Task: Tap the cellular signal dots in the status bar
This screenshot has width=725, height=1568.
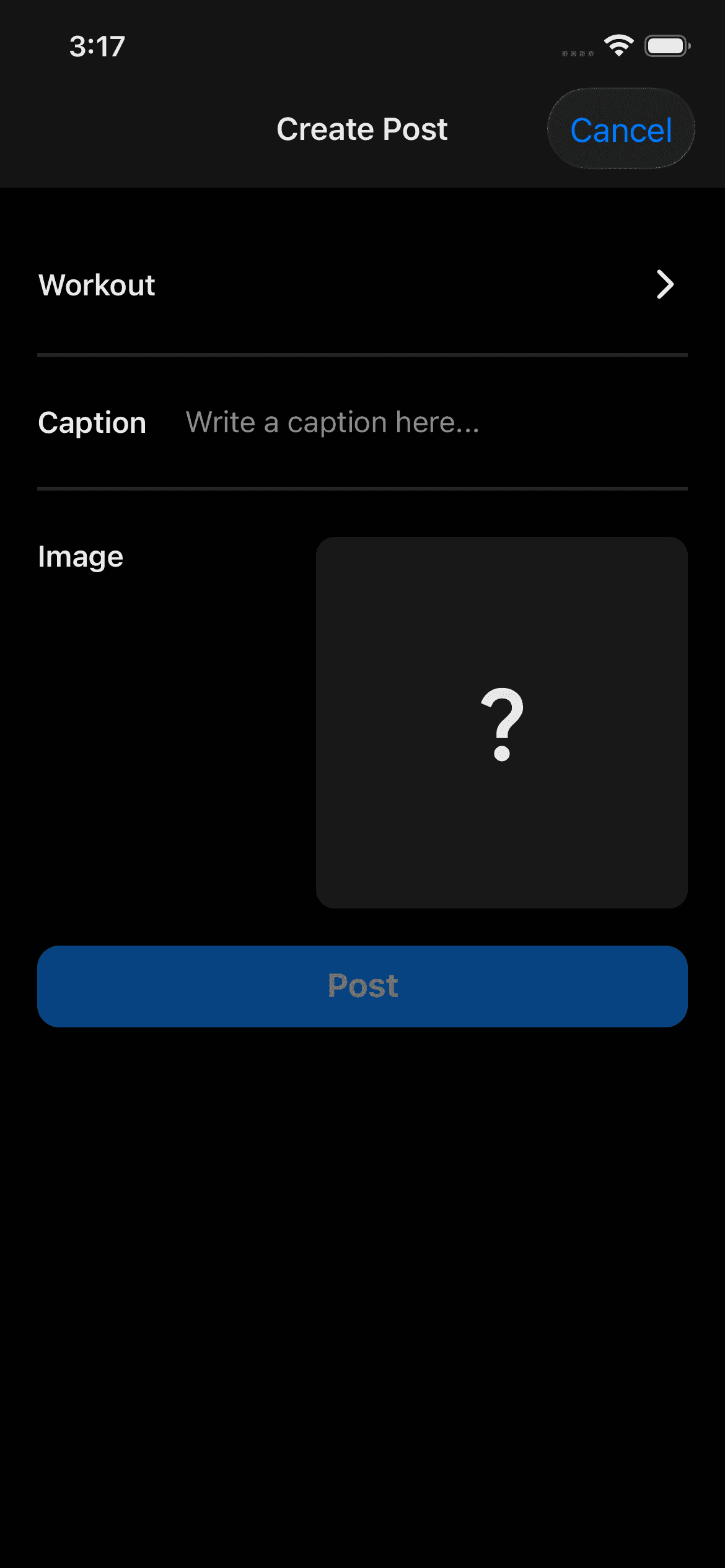Action: coord(578,53)
